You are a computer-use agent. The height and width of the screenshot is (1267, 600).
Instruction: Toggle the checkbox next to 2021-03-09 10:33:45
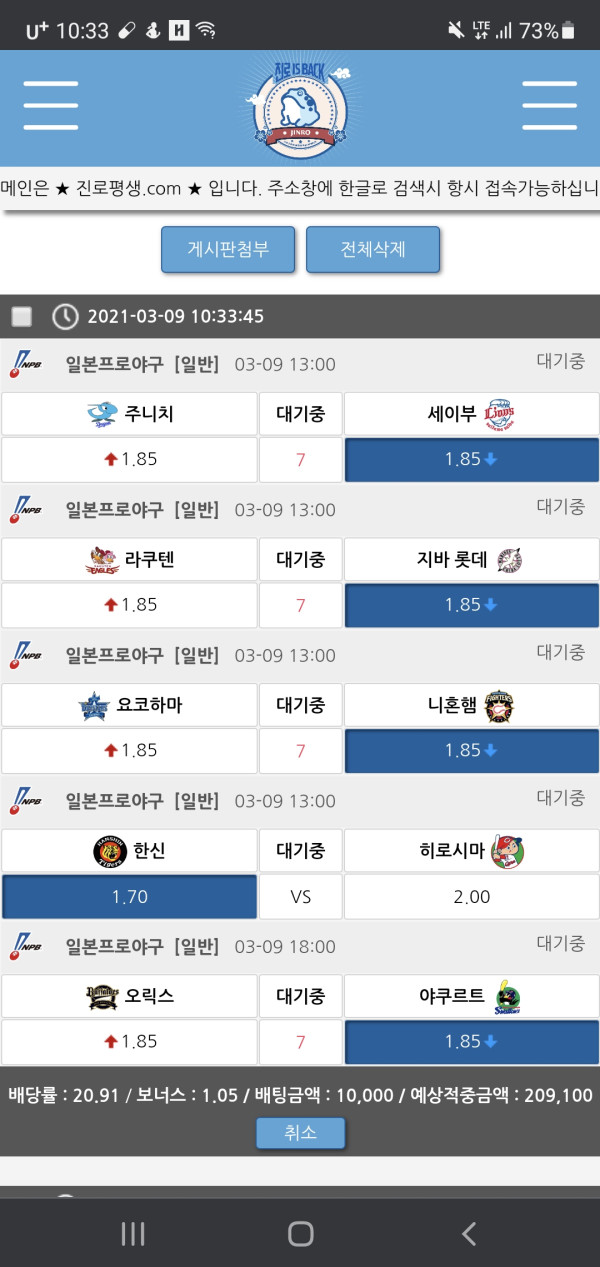(21, 317)
